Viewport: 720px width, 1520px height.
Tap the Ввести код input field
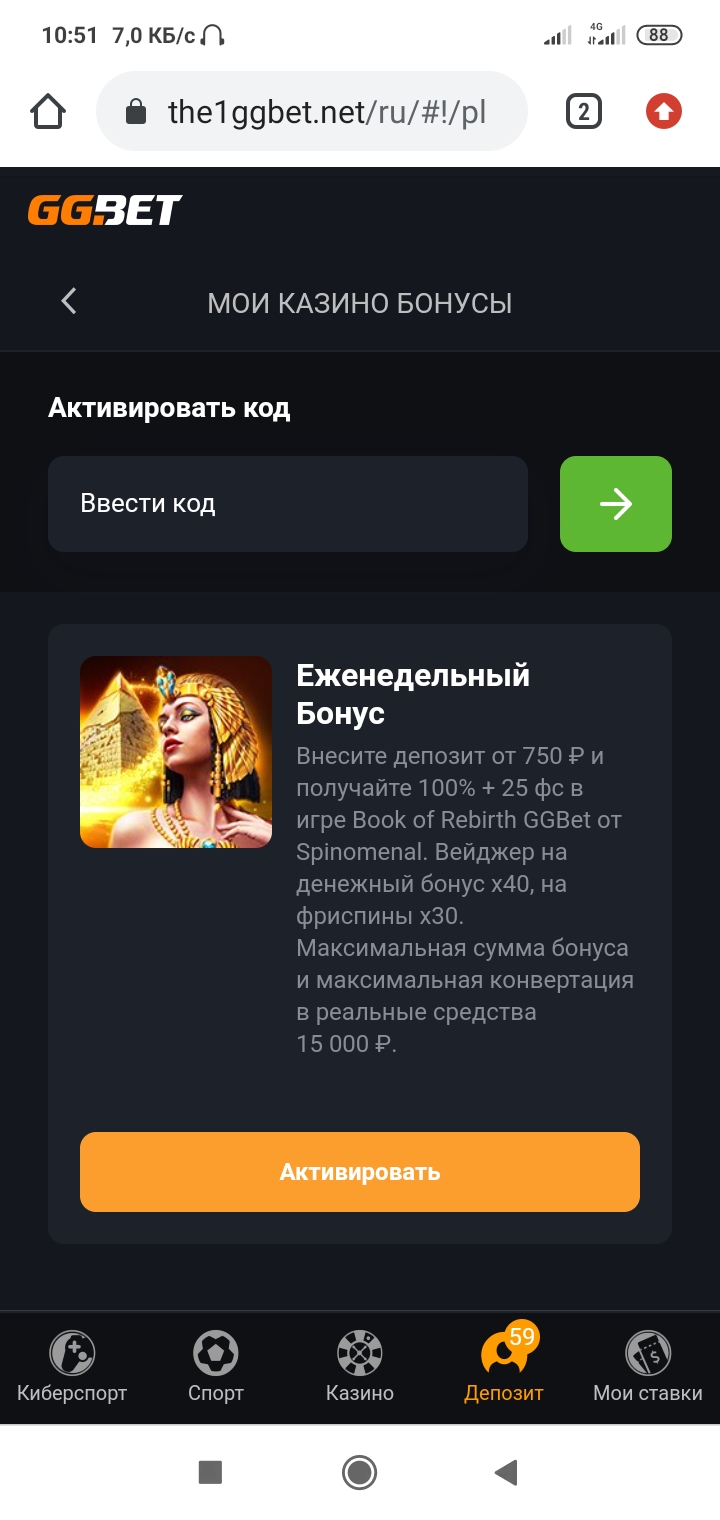(x=287, y=504)
